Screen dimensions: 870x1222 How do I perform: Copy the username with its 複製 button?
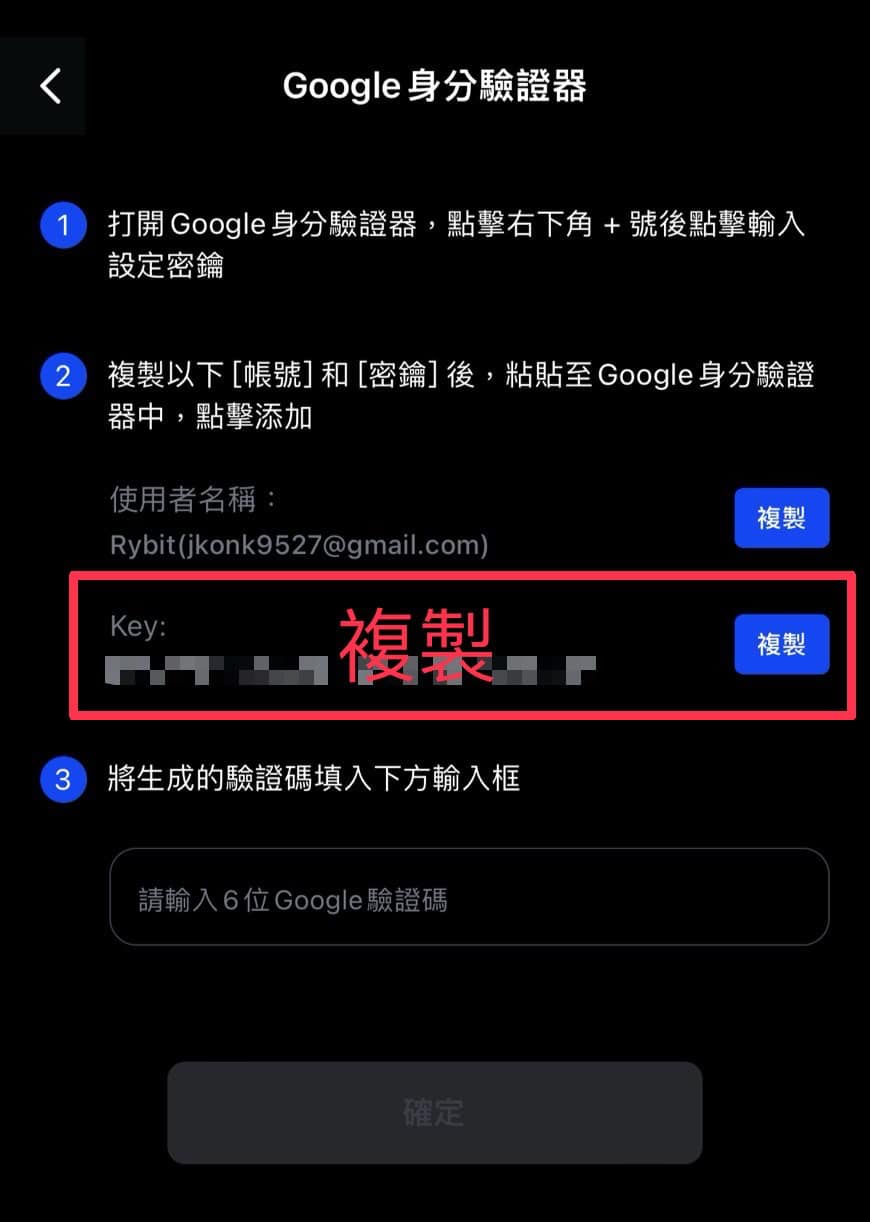pos(781,518)
